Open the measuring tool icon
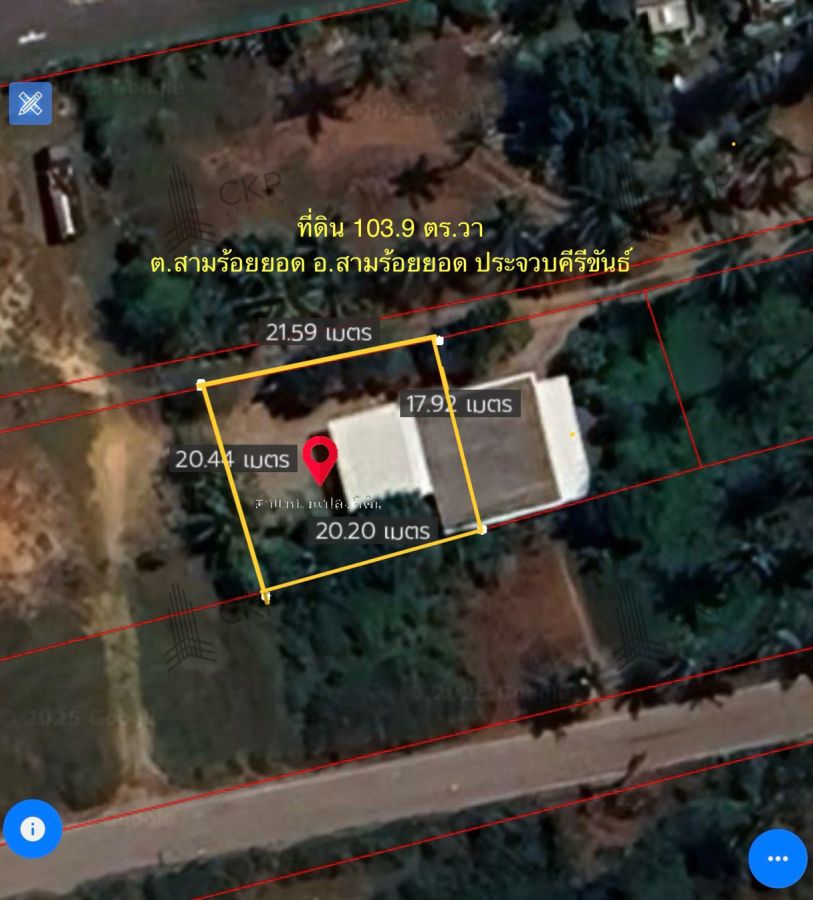The image size is (813, 900). [30, 103]
